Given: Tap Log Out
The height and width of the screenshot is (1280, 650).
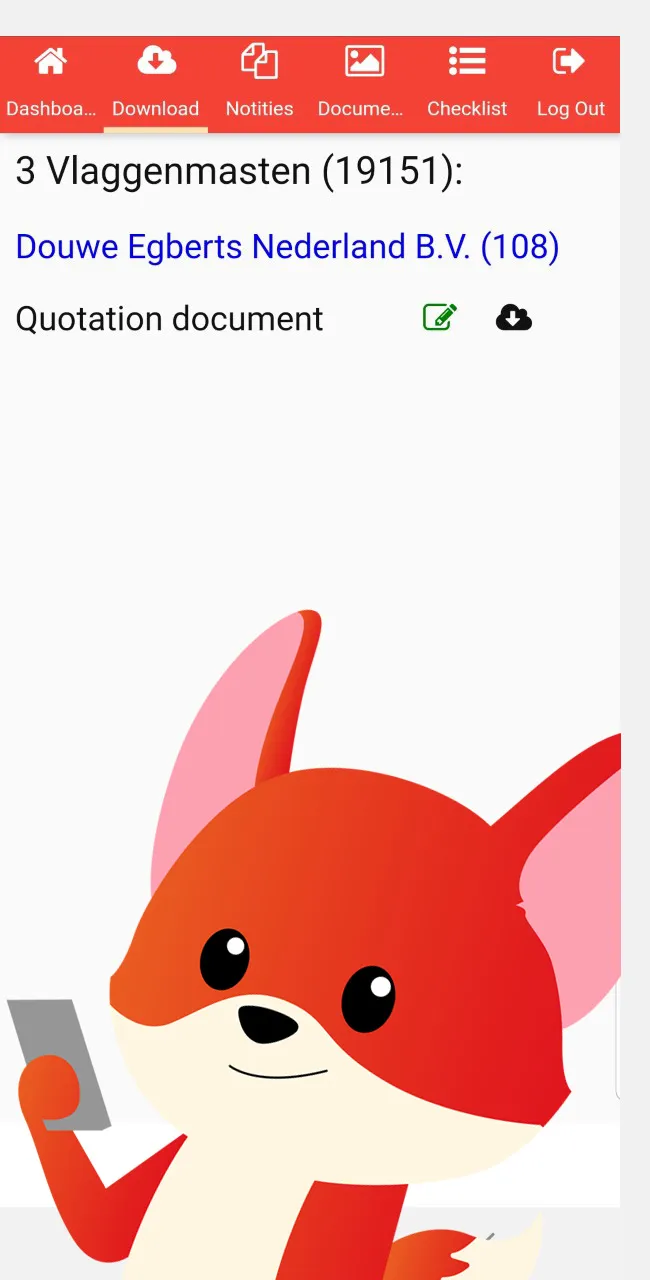Looking at the screenshot, I should [570, 84].
